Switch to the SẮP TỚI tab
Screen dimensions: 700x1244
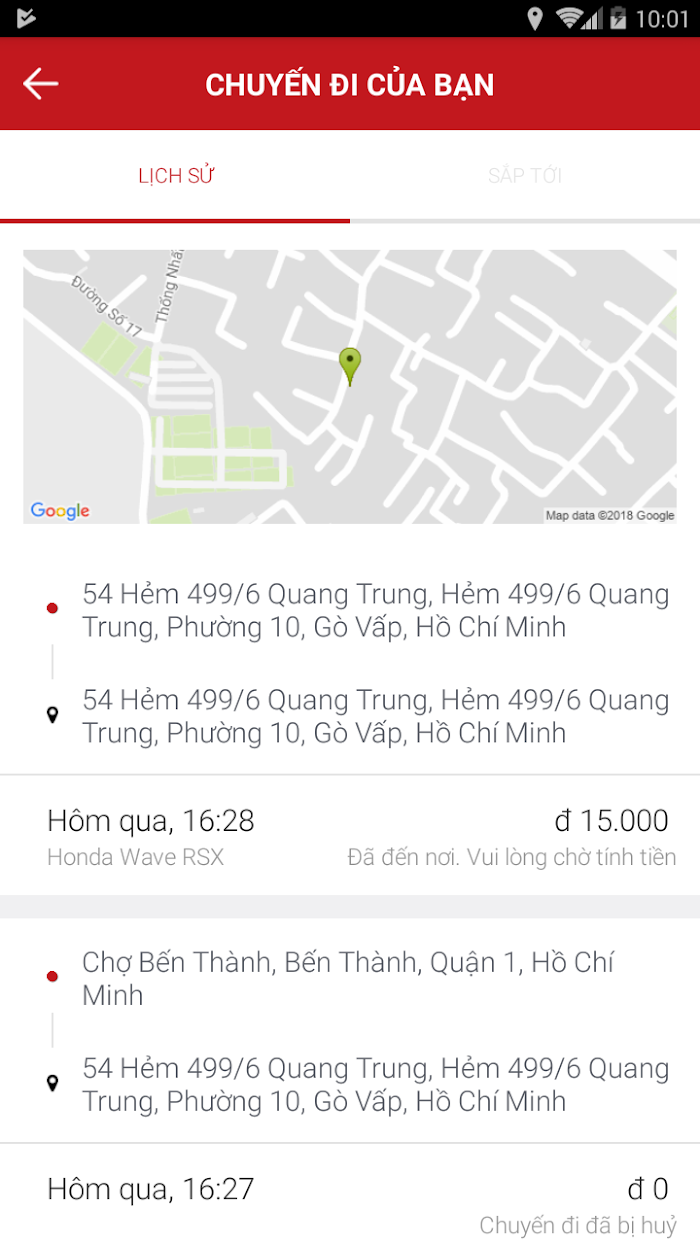[525, 176]
